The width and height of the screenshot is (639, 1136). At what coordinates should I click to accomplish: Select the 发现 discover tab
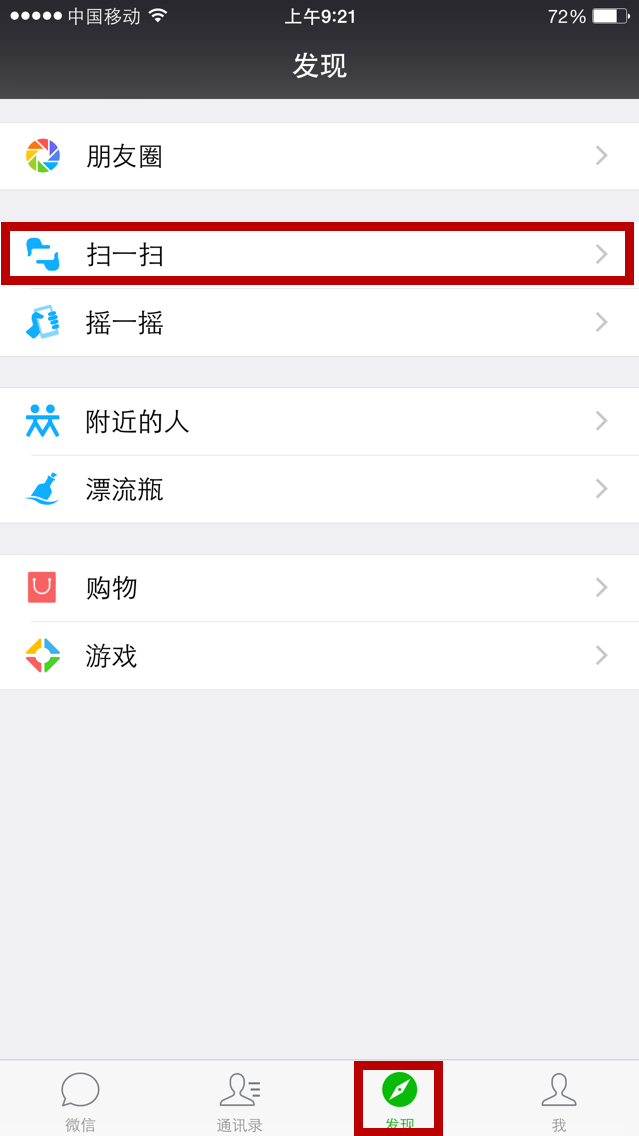coord(399,1099)
